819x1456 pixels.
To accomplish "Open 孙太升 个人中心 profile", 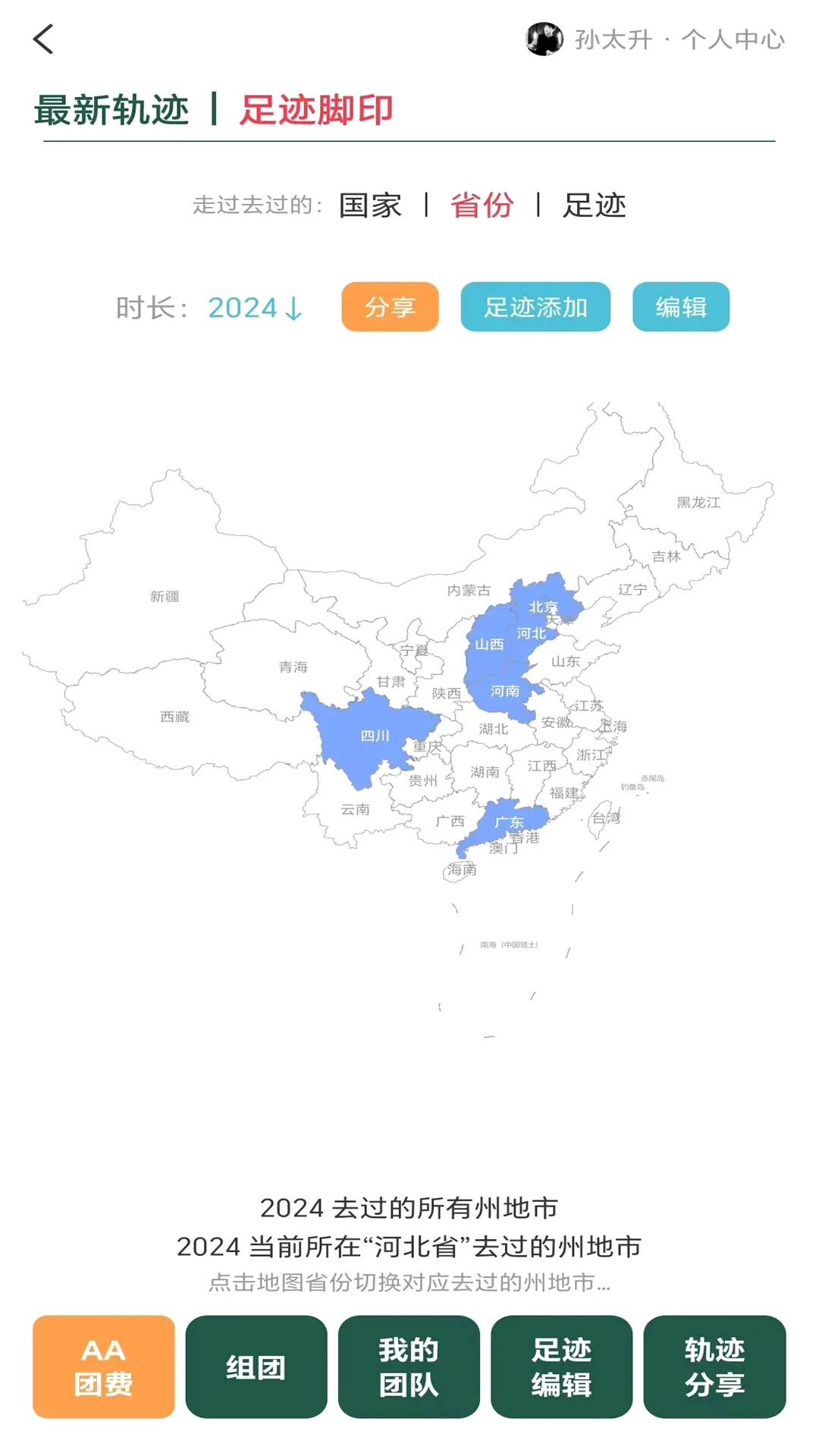I will (x=655, y=39).
